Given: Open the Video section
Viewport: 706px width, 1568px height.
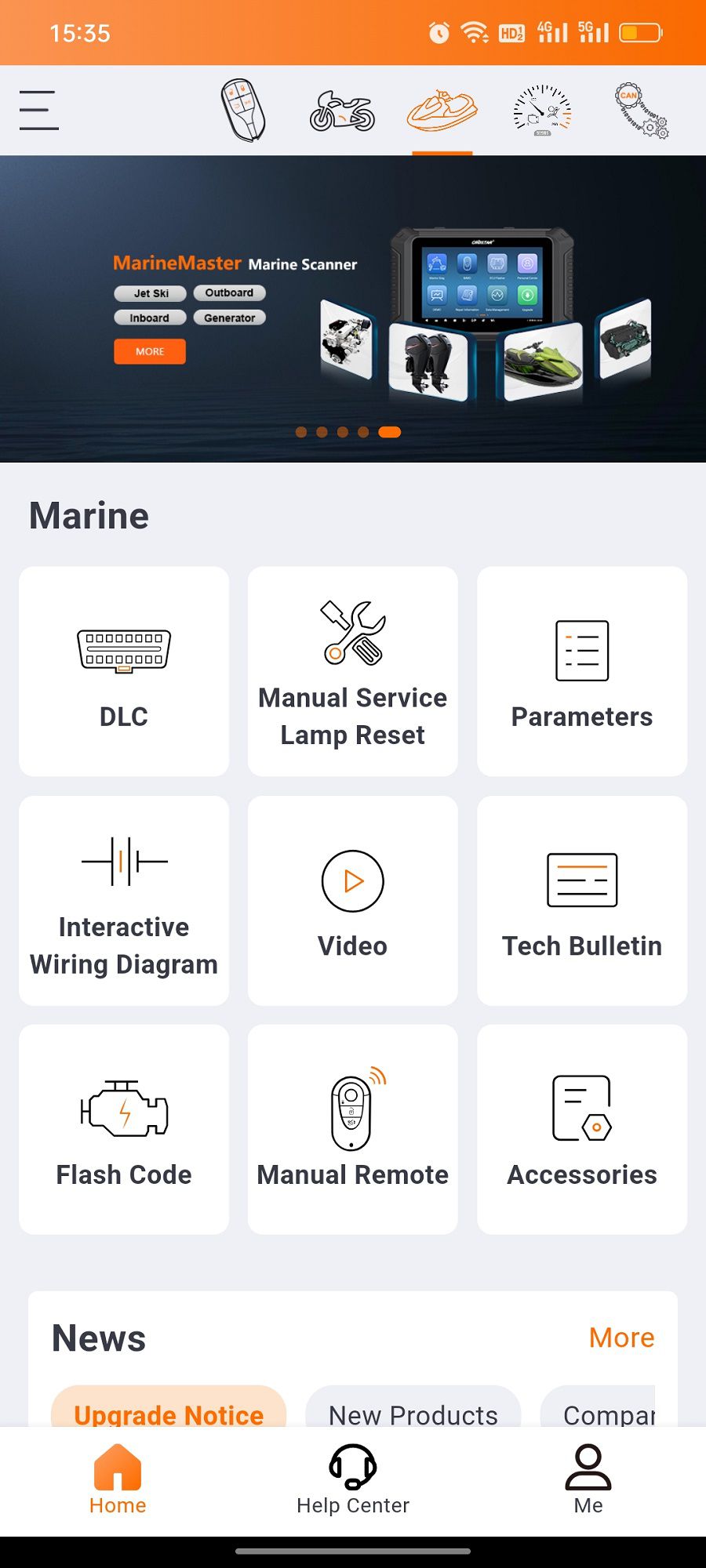Looking at the screenshot, I should coord(352,900).
